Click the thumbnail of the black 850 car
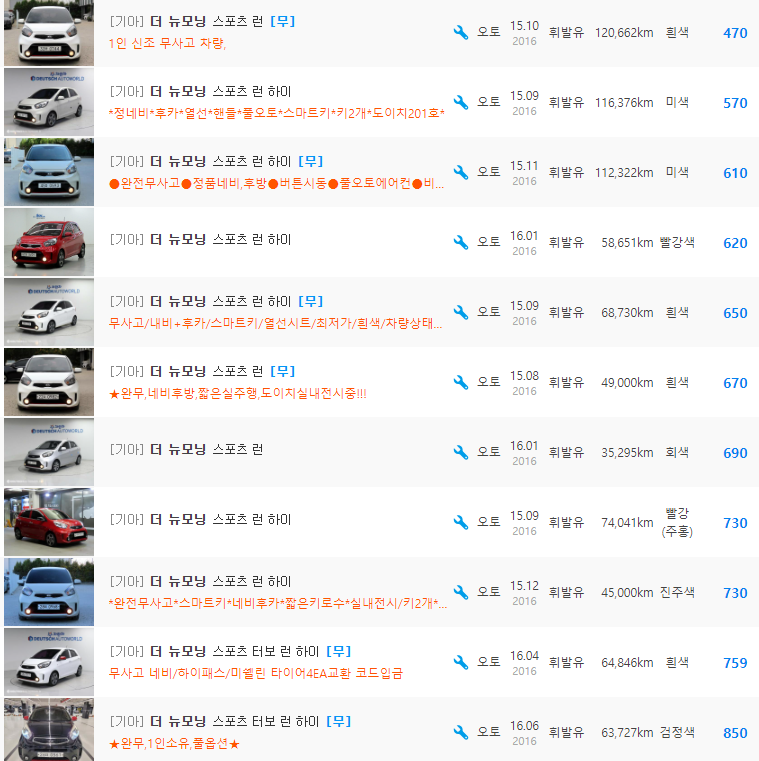Image resolution: width=759 pixels, height=761 pixels. [48, 731]
